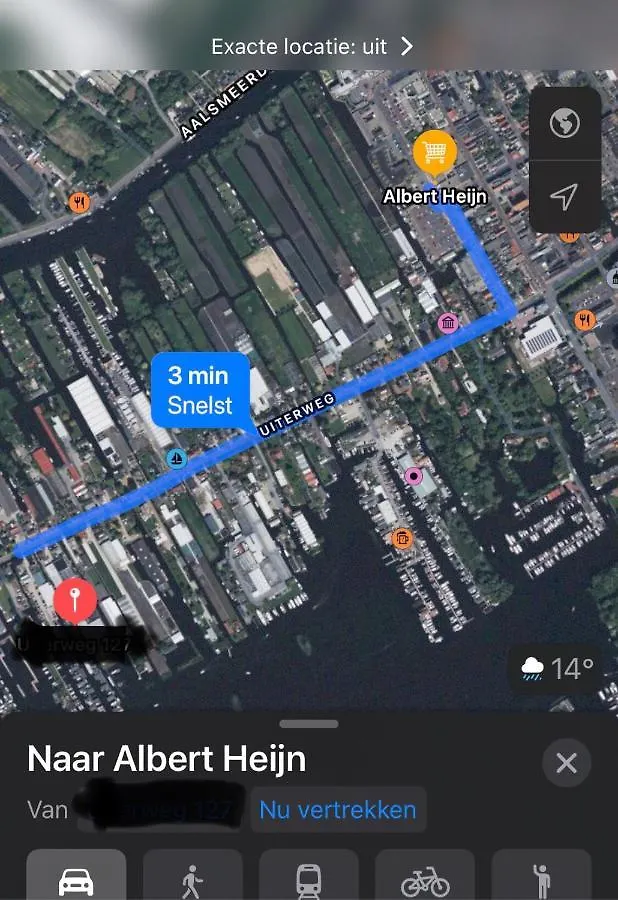Open the map mode globe button
This screenshot has height=900, width=618.
[565, 124]
